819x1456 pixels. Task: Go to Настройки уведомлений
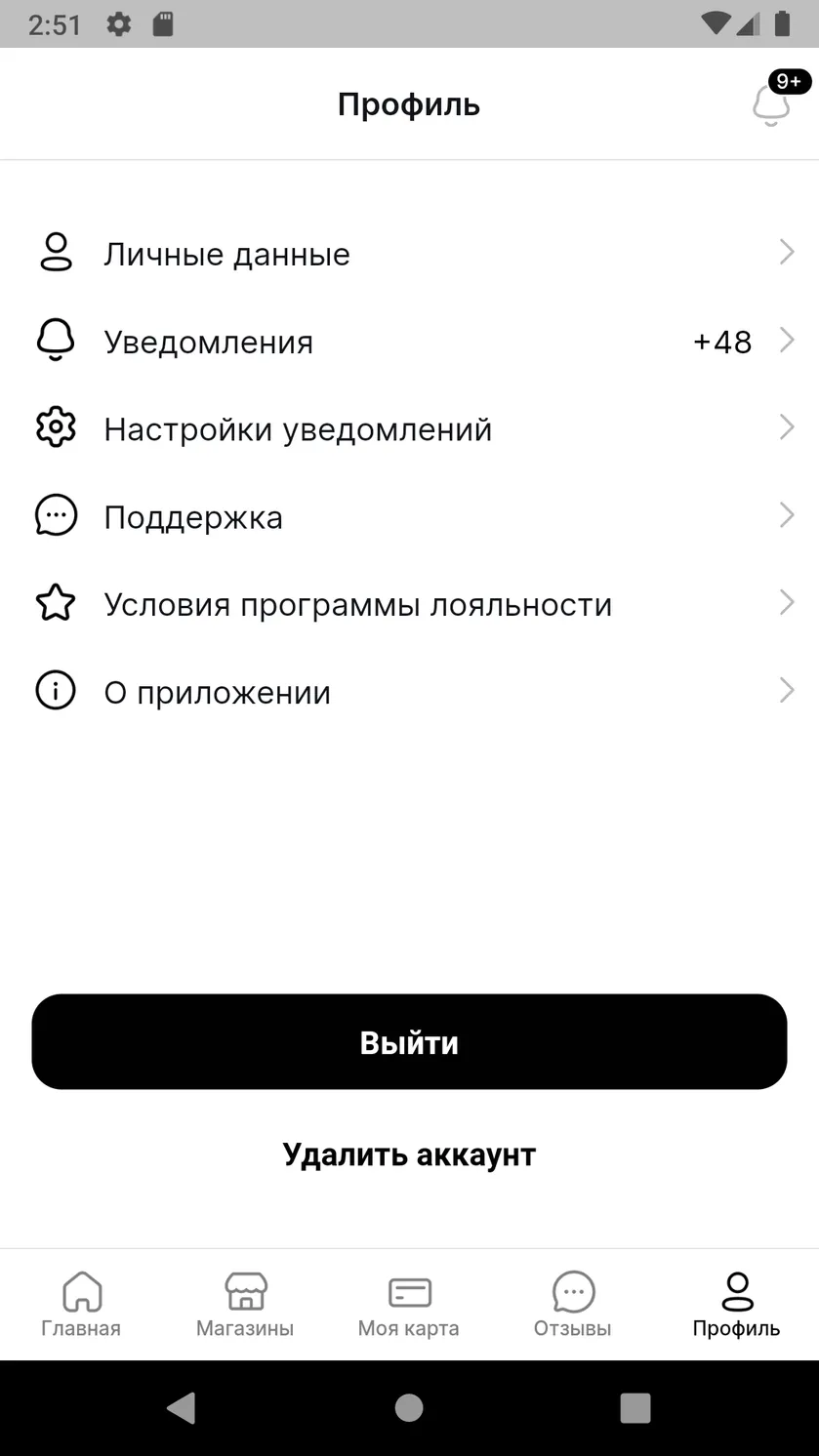[x=409, y=429]
